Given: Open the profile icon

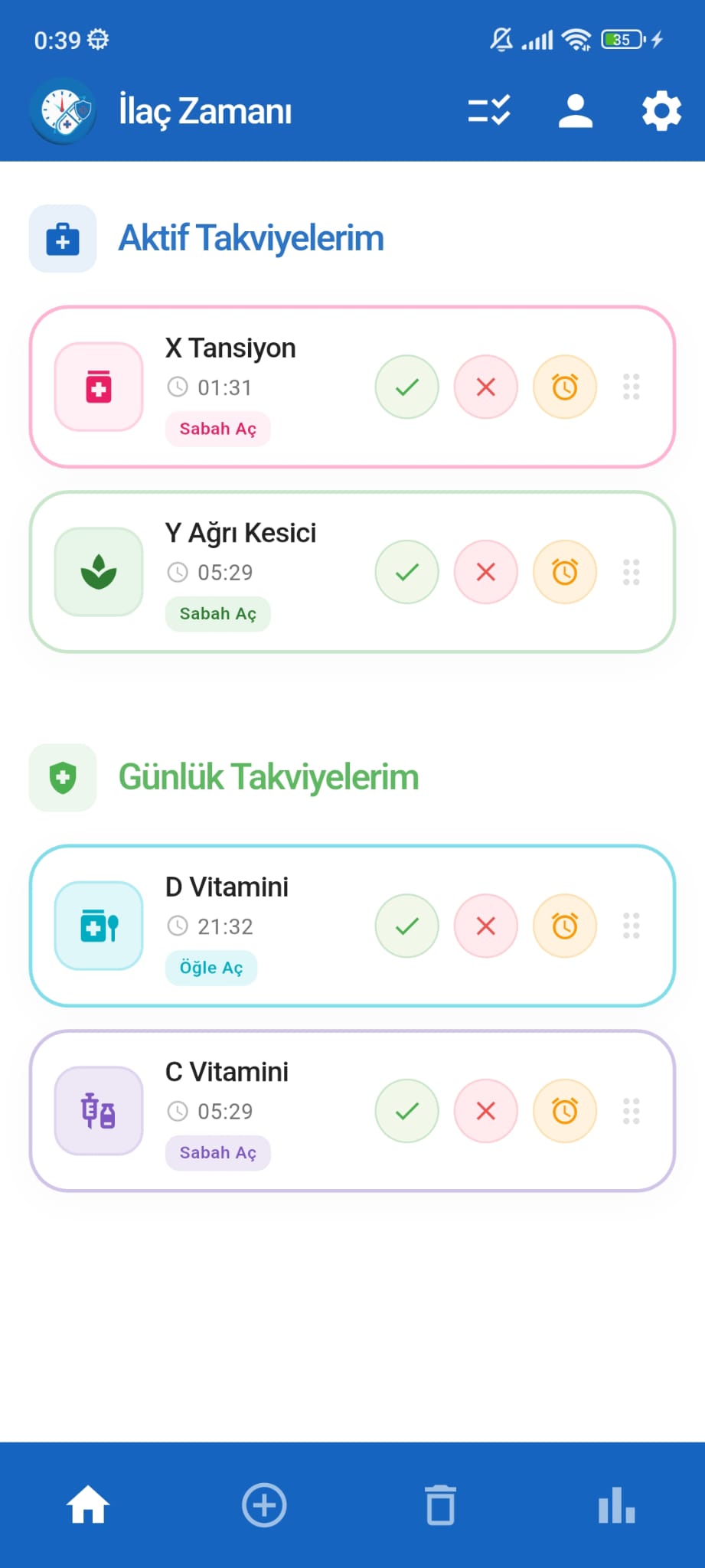Looking at the screenshot, I should (x=576, y=111).
